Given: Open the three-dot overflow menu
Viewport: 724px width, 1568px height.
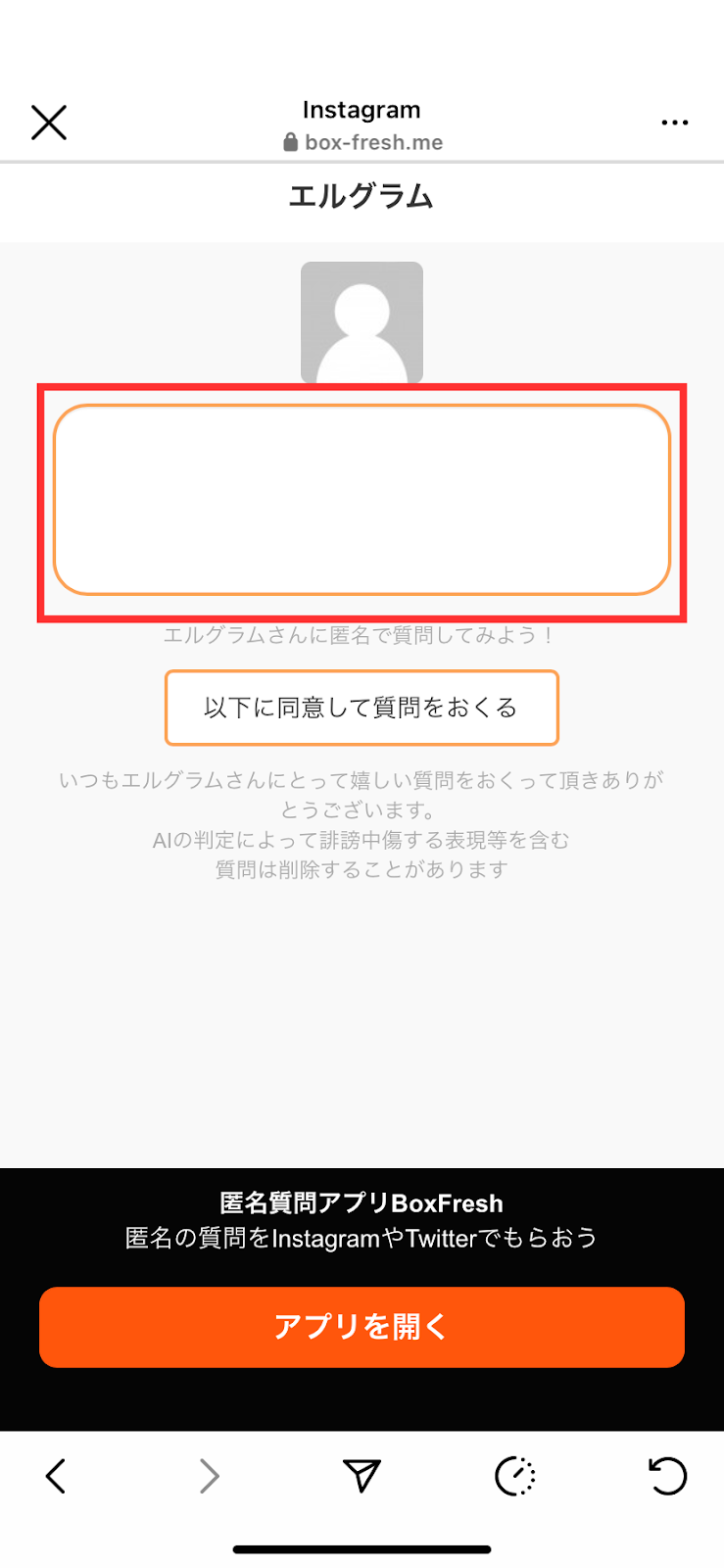Looking at the screenshot, I should coord(674,123).
